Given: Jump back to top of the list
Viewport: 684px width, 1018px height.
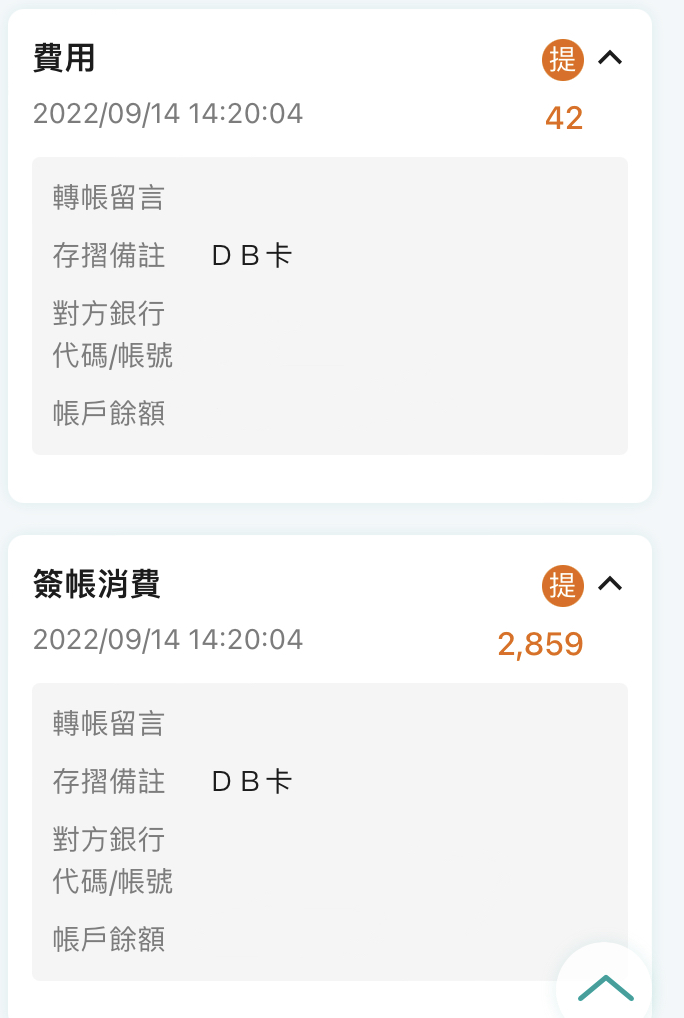Looking at the screenshot, I should point(605,987).
